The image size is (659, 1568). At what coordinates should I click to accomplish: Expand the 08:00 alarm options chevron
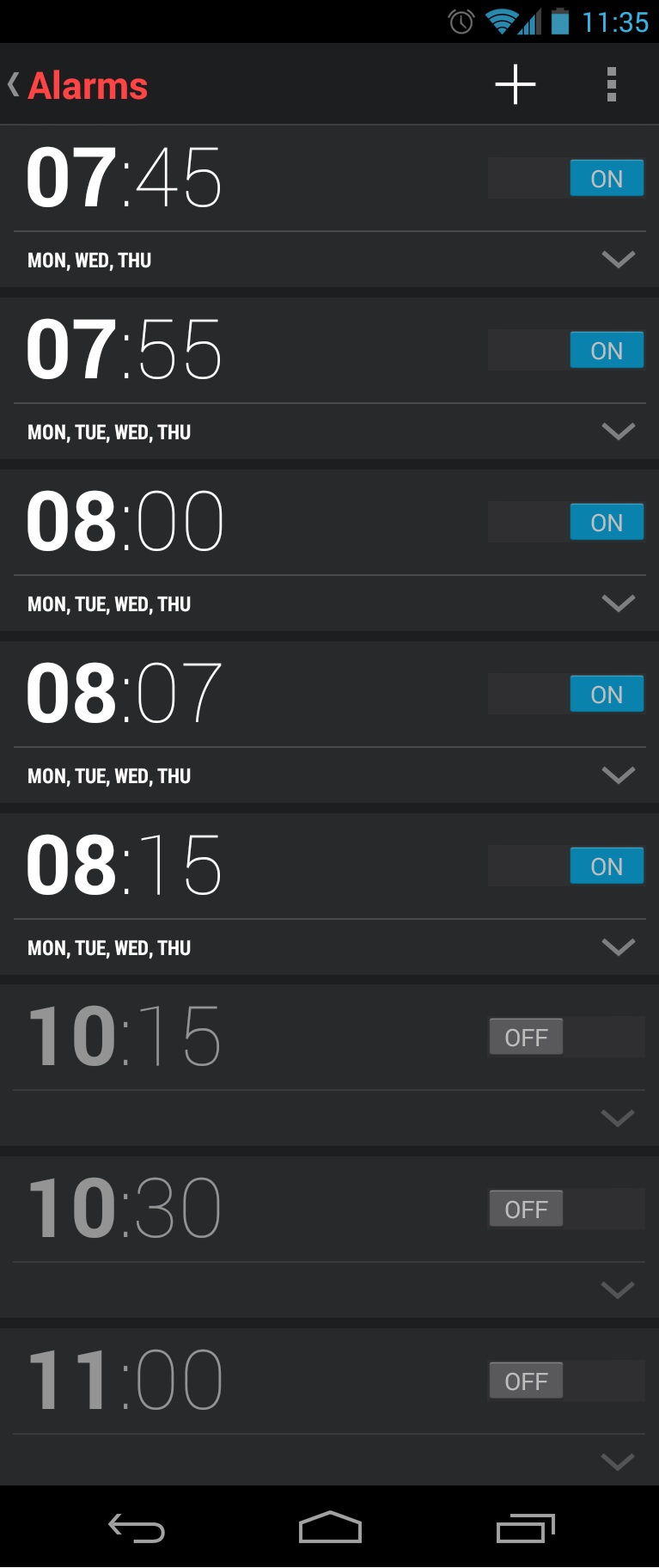(x=618, y=603)
